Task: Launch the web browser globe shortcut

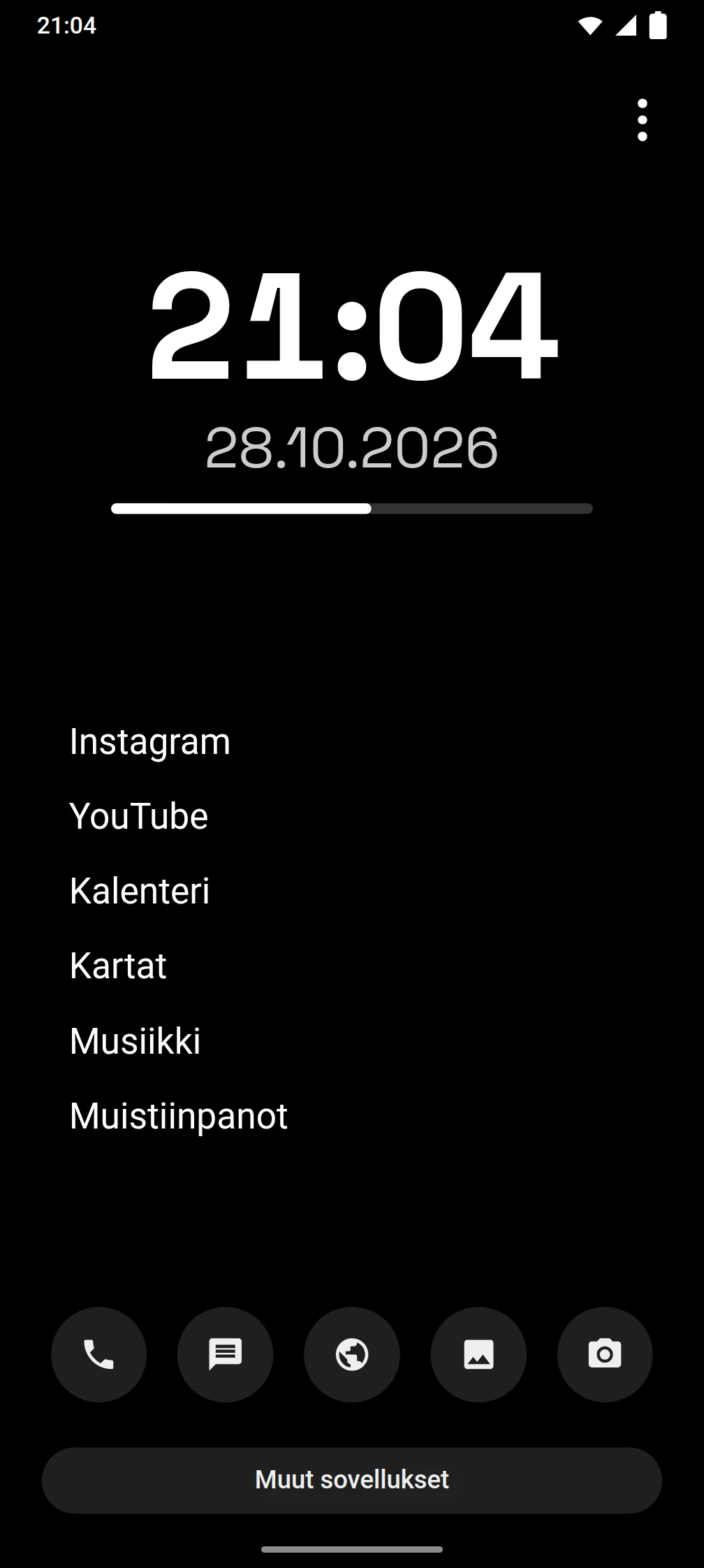Action: 352,1354
